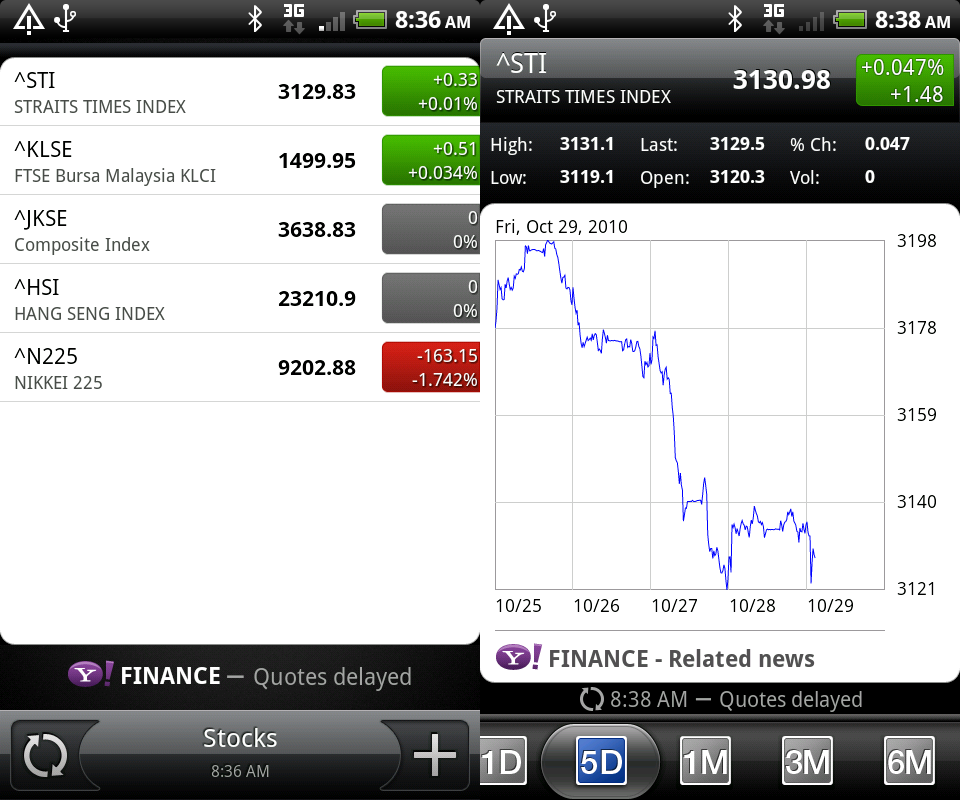The width and height of the screenshot is (960, 800).
Task: Toggle the +0.047% change badge on ^STI detail
Action: coord(904,80)
